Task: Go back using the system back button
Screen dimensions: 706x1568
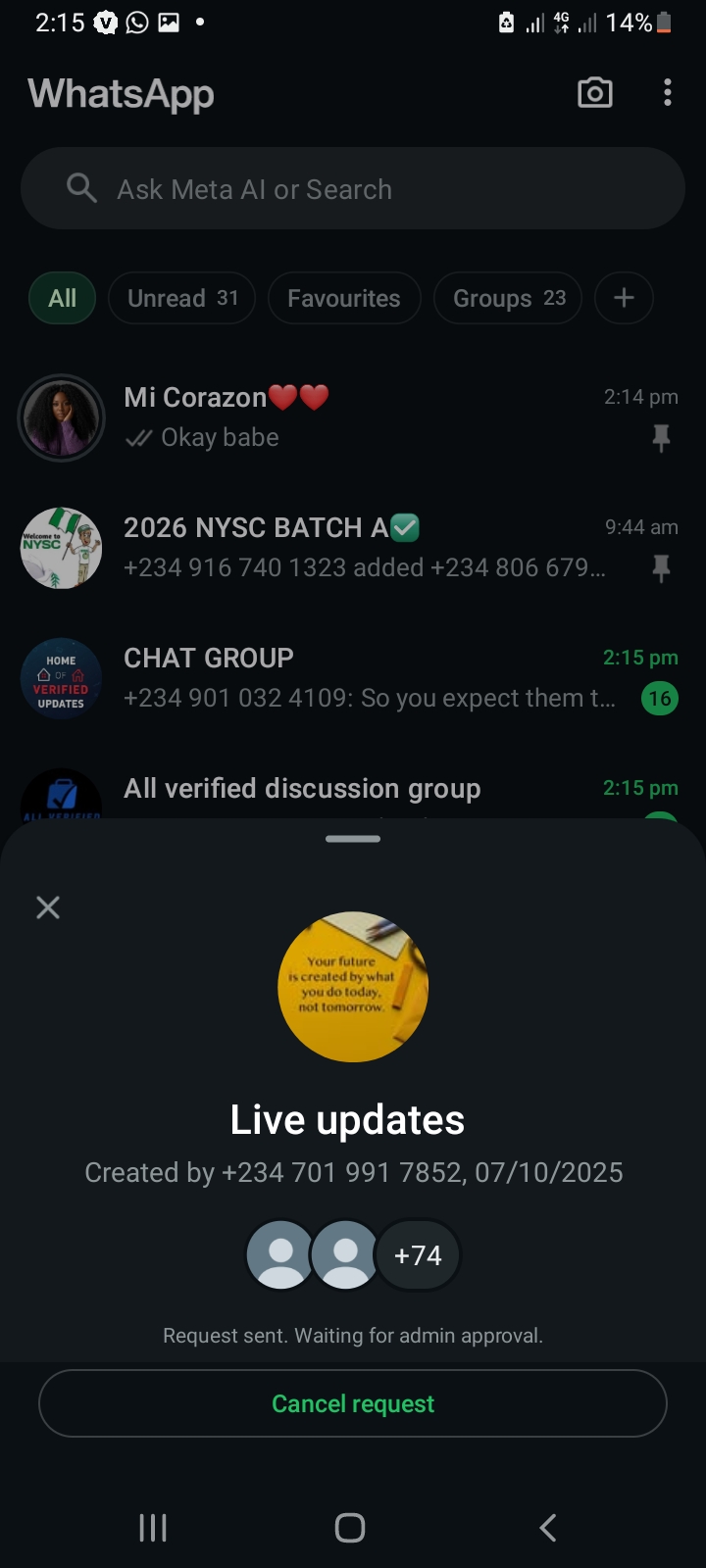Action: pyautogui.click(x=548, y=1527)
